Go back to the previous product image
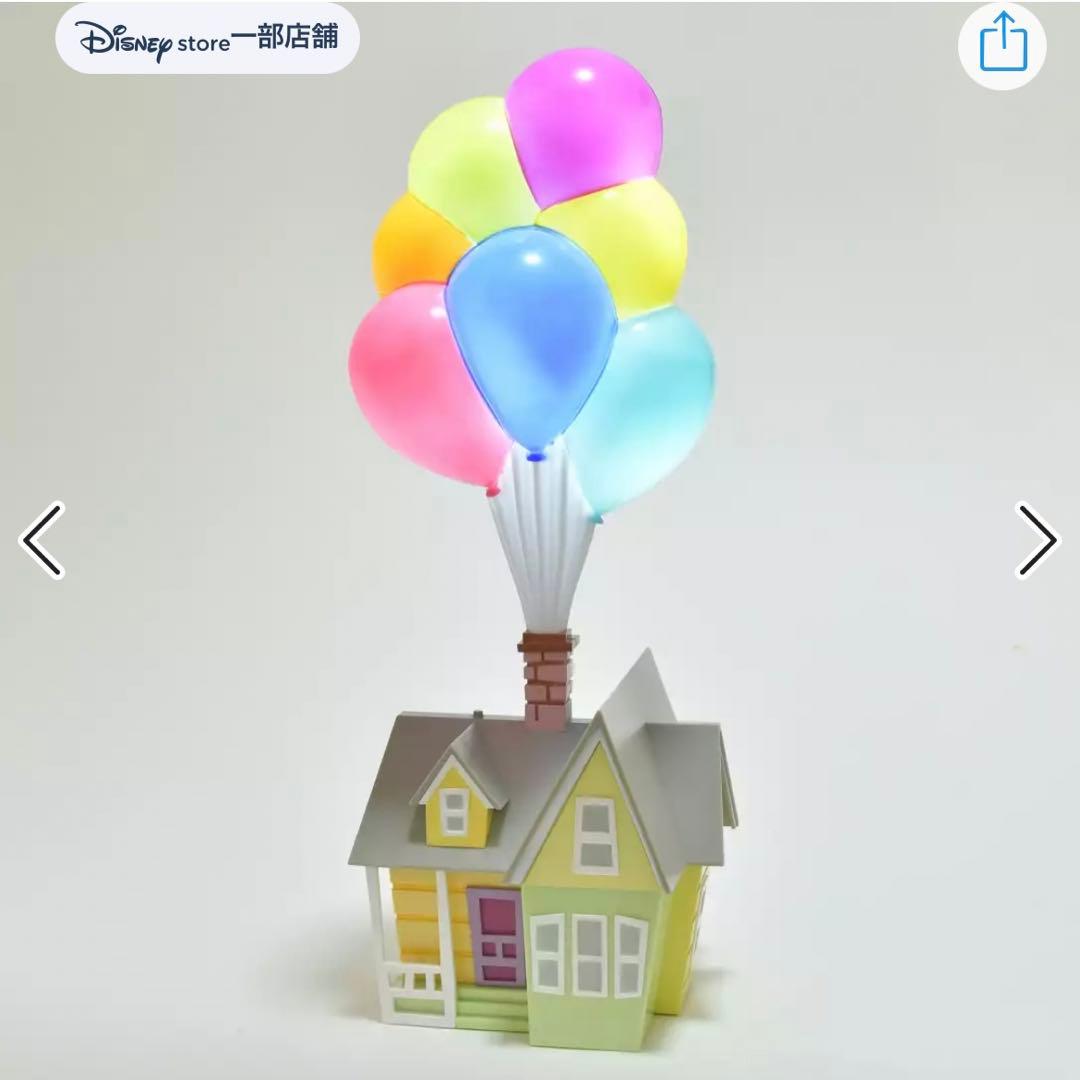Screen dimensions: 1080x1080 point(43,540)
